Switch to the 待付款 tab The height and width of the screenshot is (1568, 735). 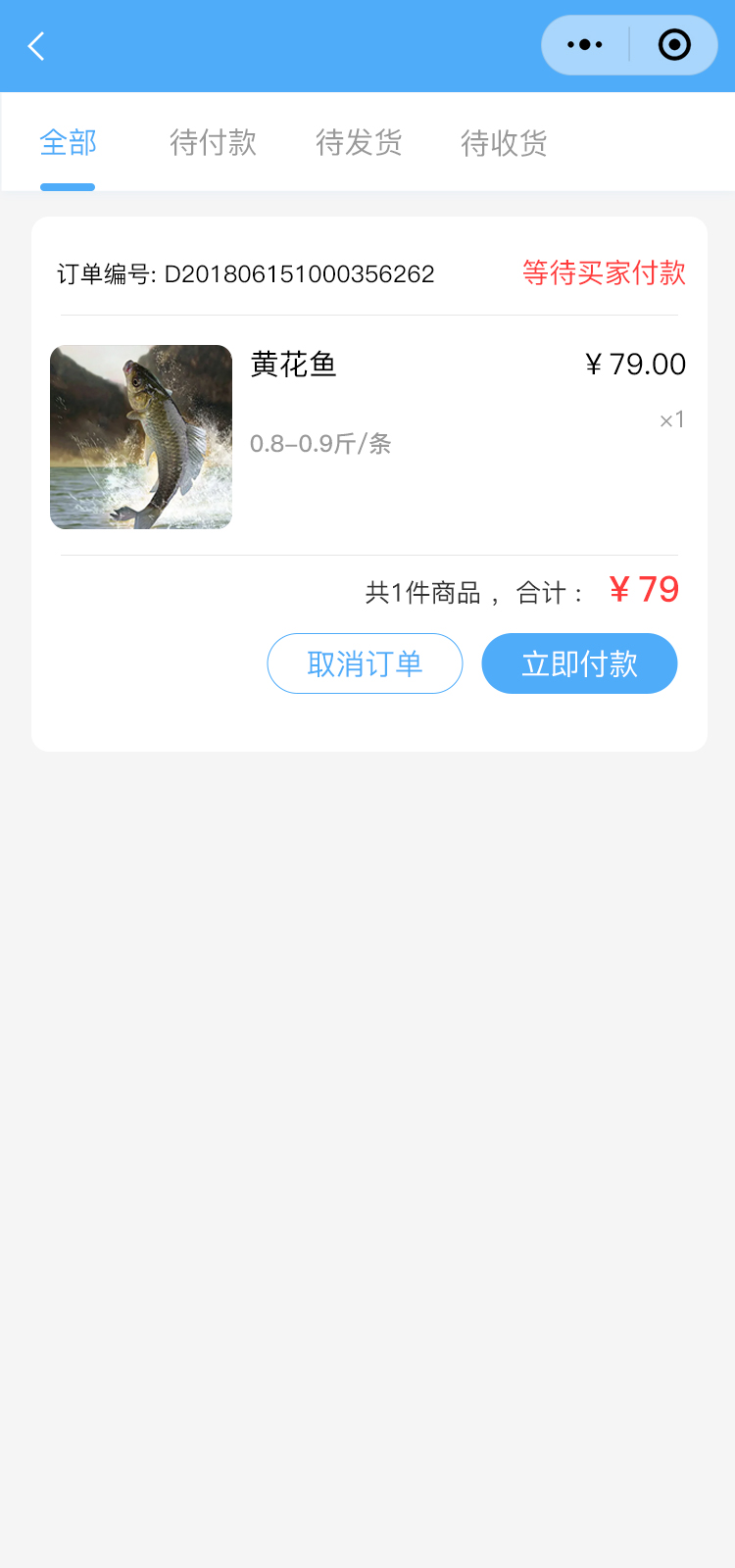(x=213, y=143)
